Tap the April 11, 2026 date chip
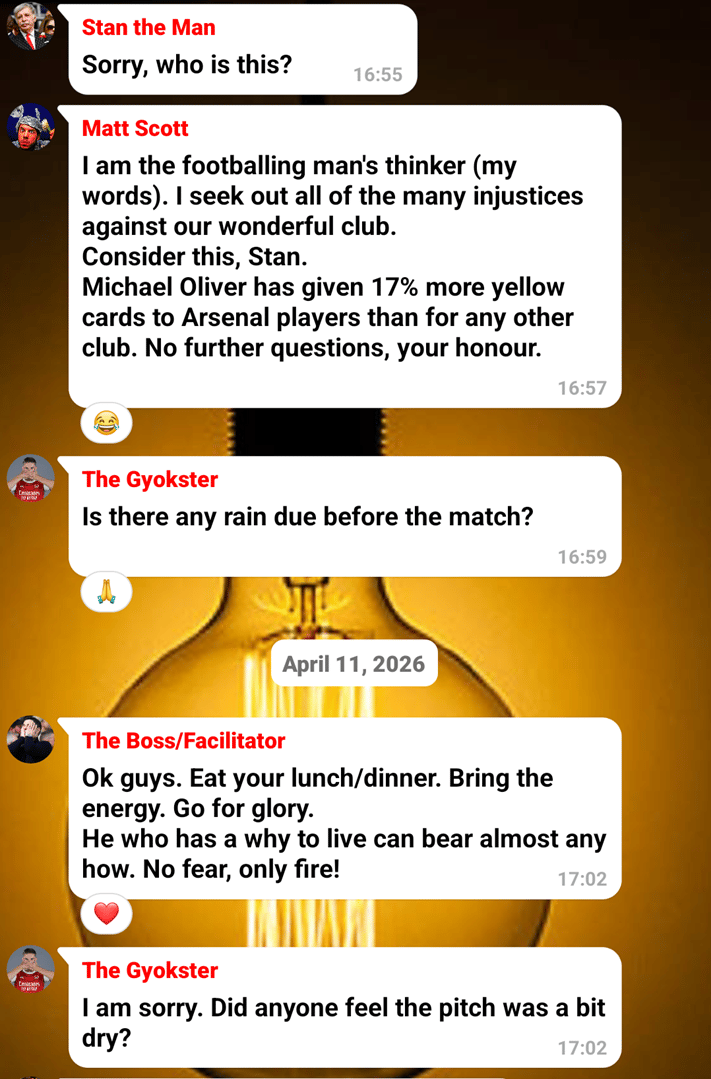This screenshot has height=1079, width=711. 354,664
